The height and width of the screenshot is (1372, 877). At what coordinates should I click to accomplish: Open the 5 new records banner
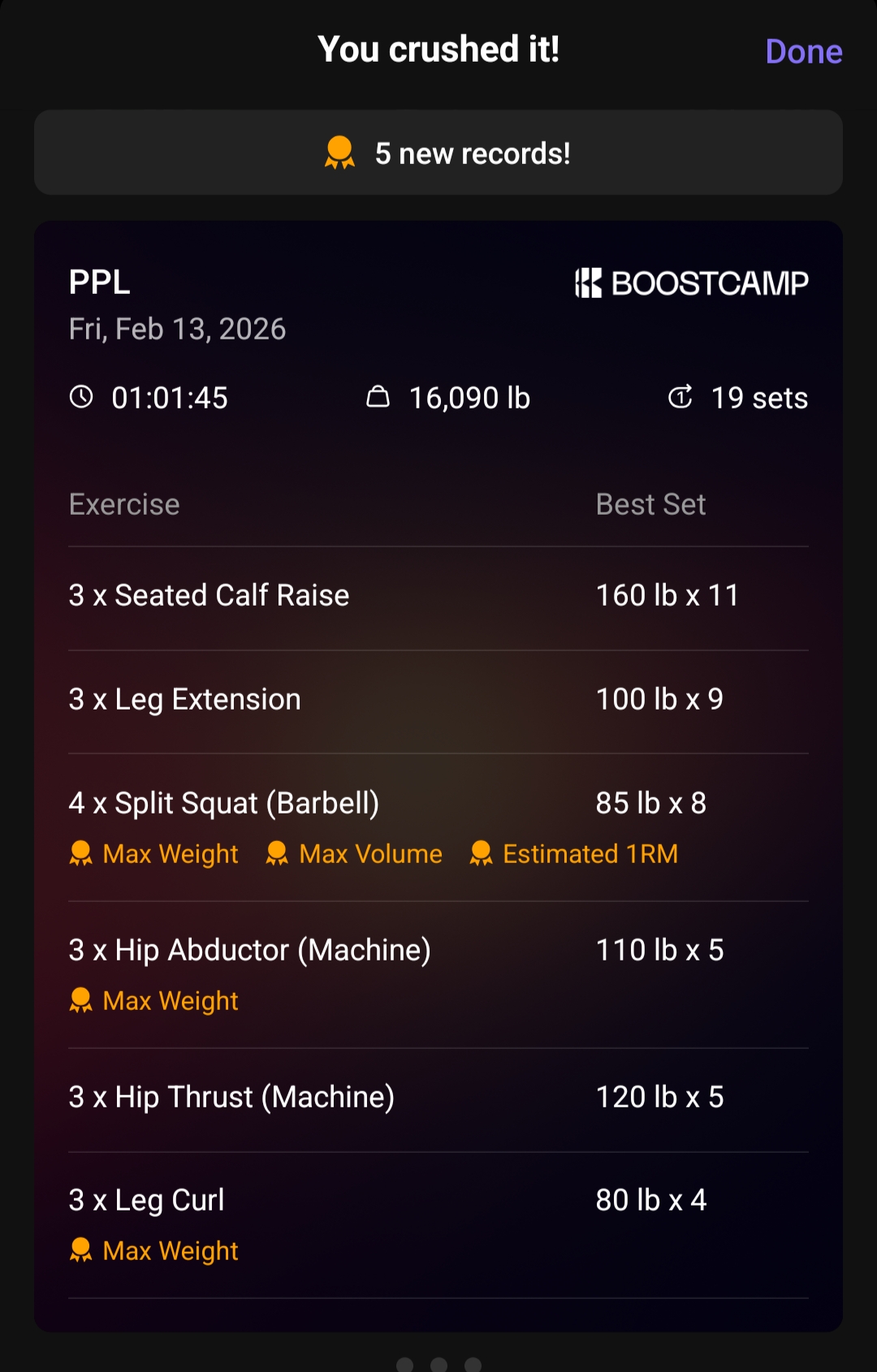(x=438, y=153)
